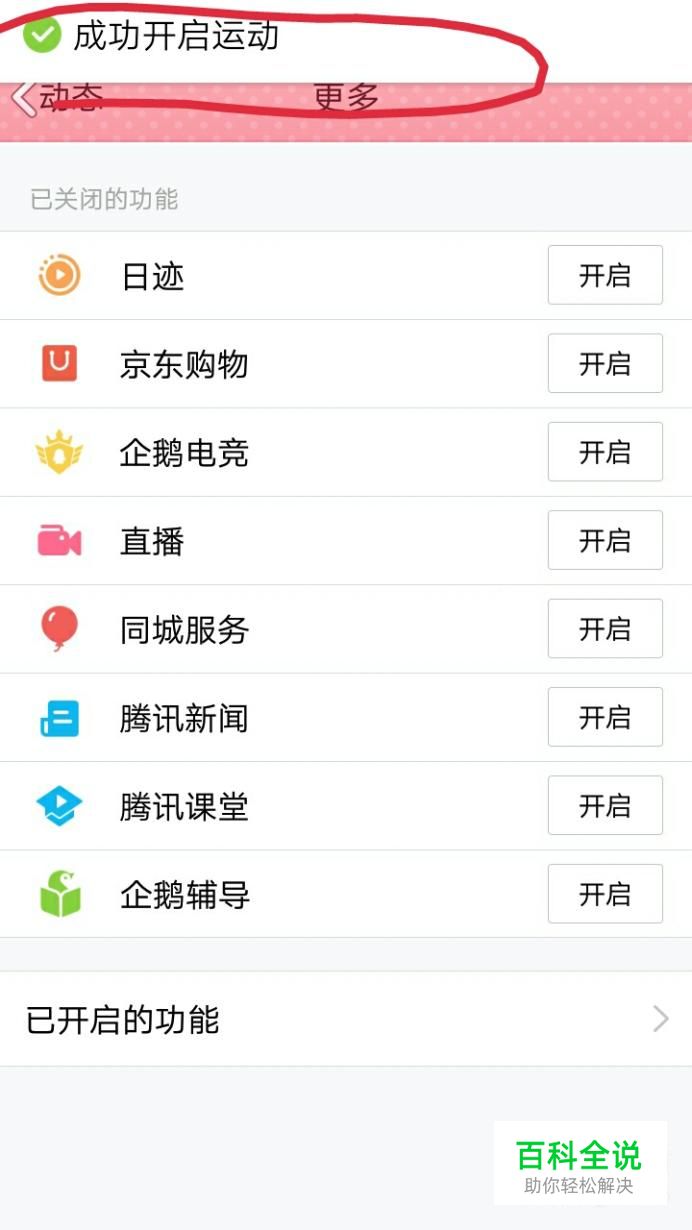Tap 开启 next to 企鹅电竞
The height and width of the screenshot is (1230, 692).
point(605,452)
